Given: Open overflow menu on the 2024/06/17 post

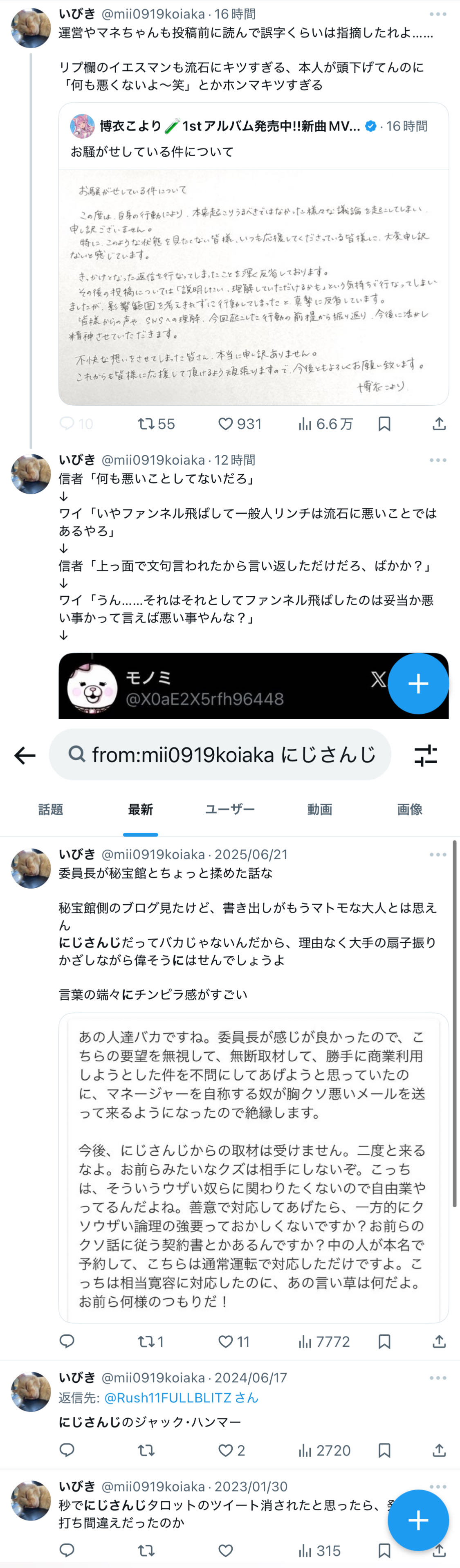Looking at the screenshot, I should point(438,1378).
